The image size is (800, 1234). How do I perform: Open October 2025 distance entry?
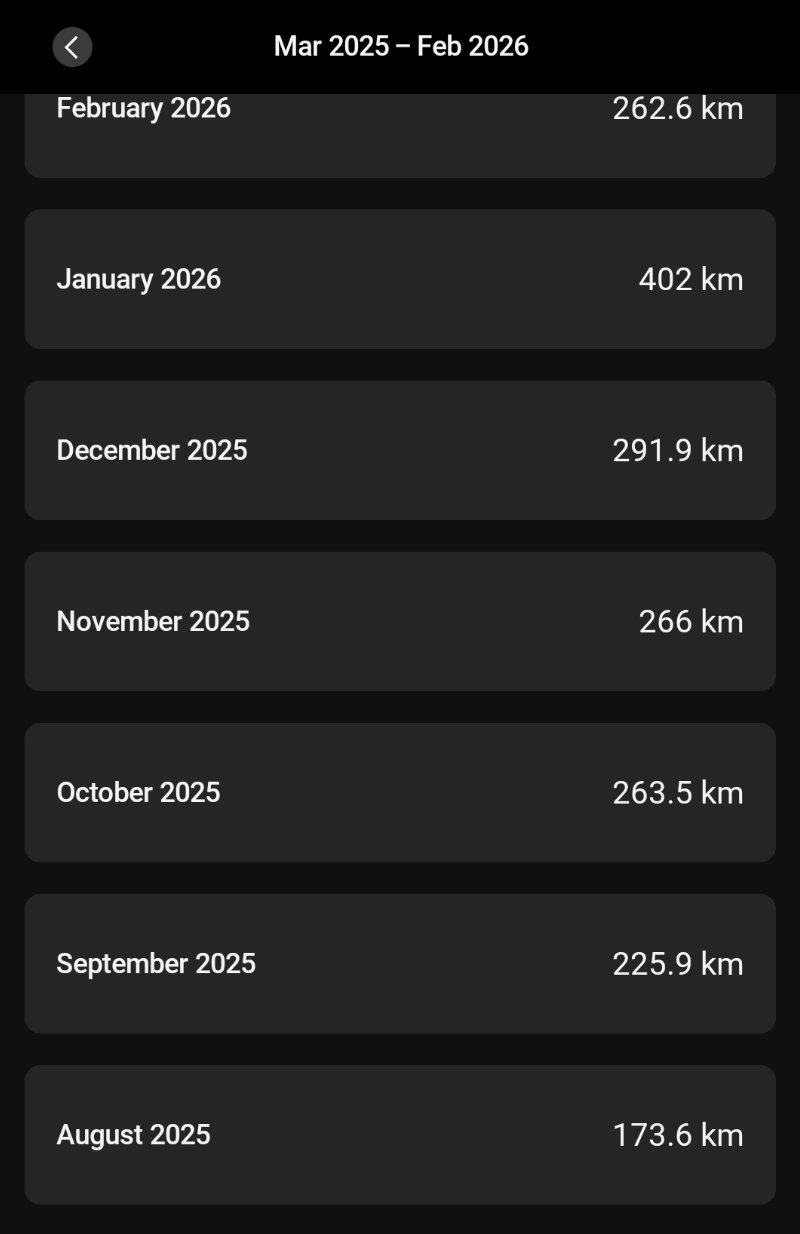pos(400,792)
